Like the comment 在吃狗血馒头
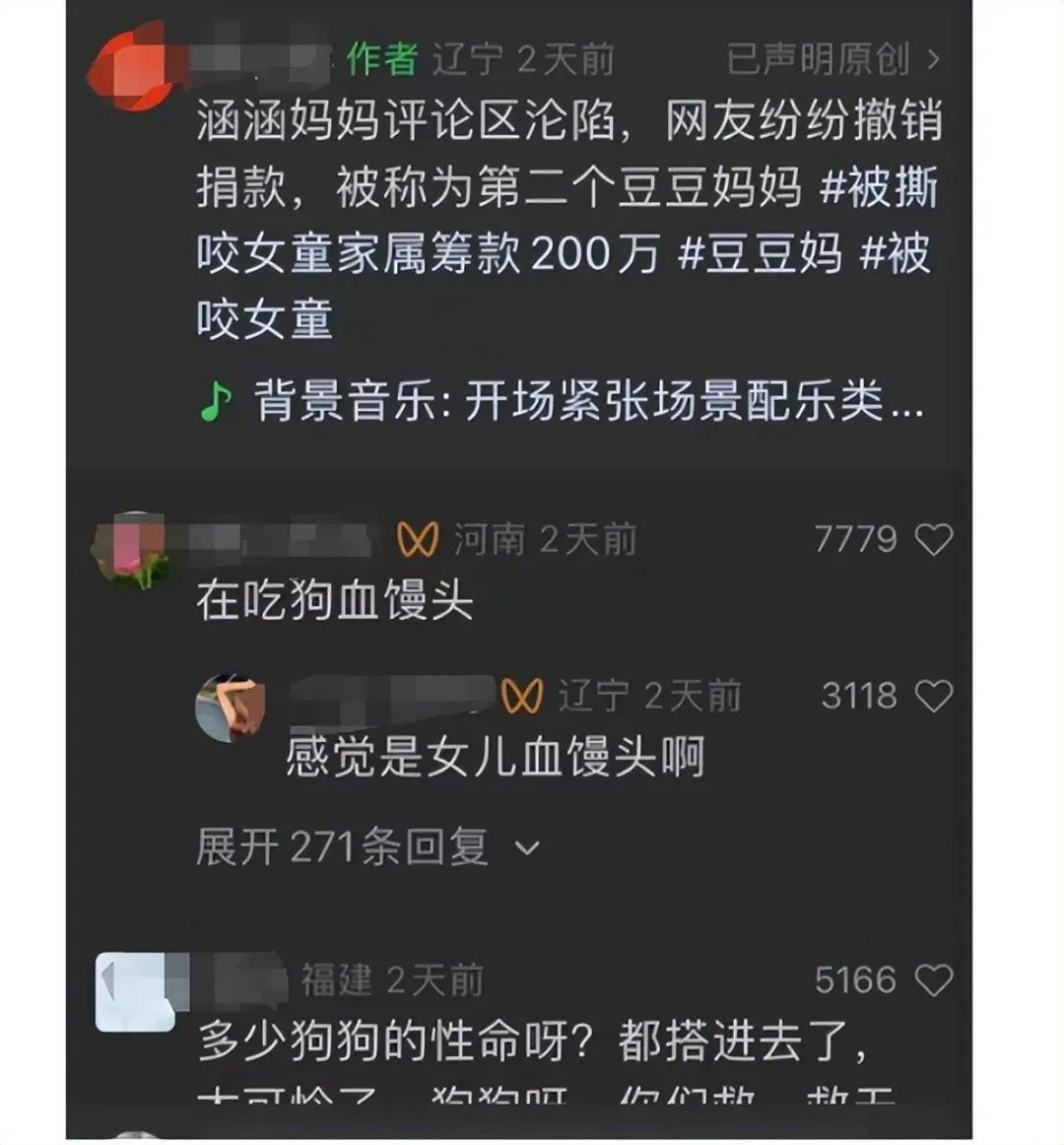The image size is (1064, 1145). click(933, 539)
